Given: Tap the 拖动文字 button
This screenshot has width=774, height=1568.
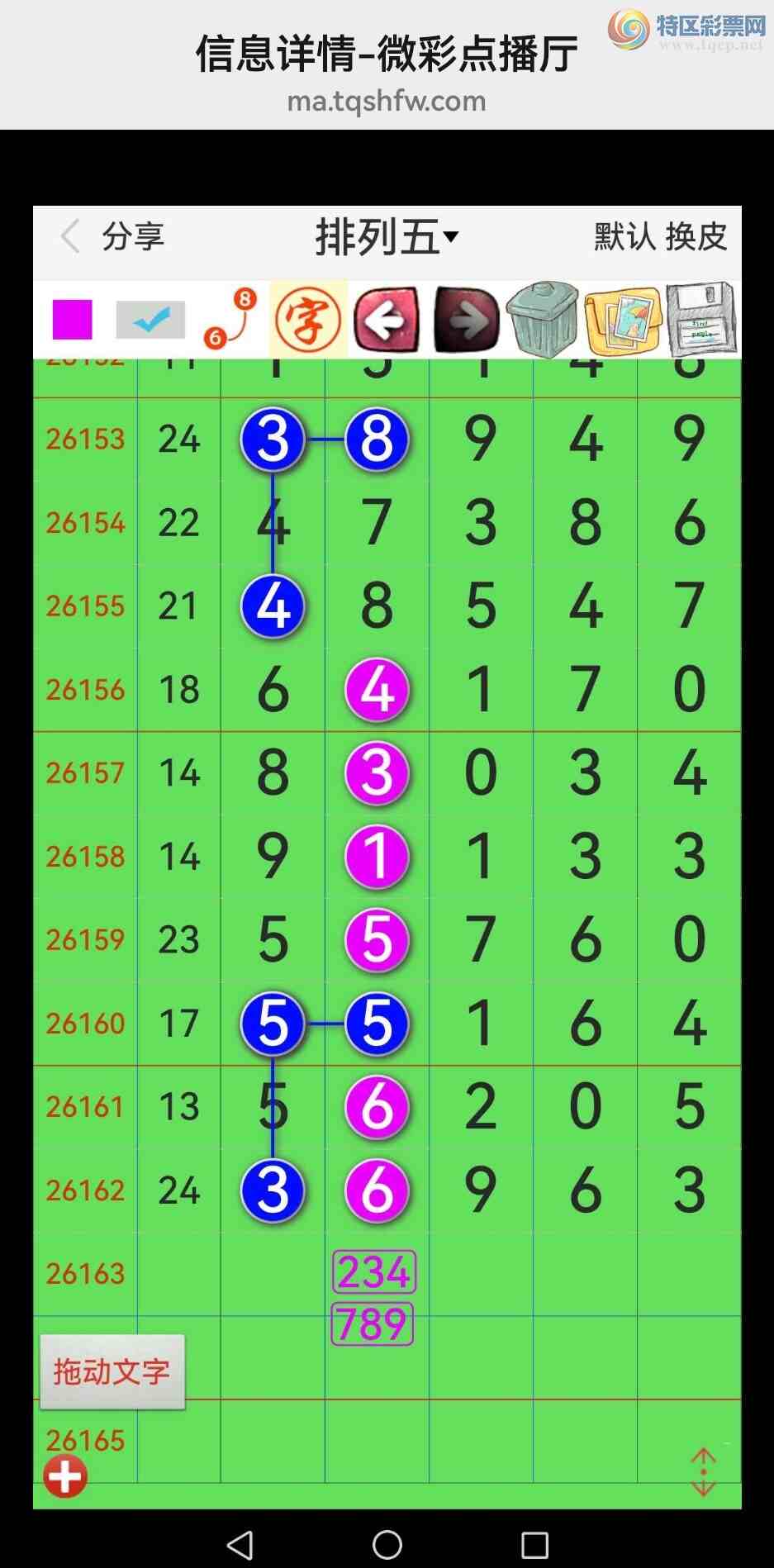Looking at the screenshot, I should tap(112, 1371).
